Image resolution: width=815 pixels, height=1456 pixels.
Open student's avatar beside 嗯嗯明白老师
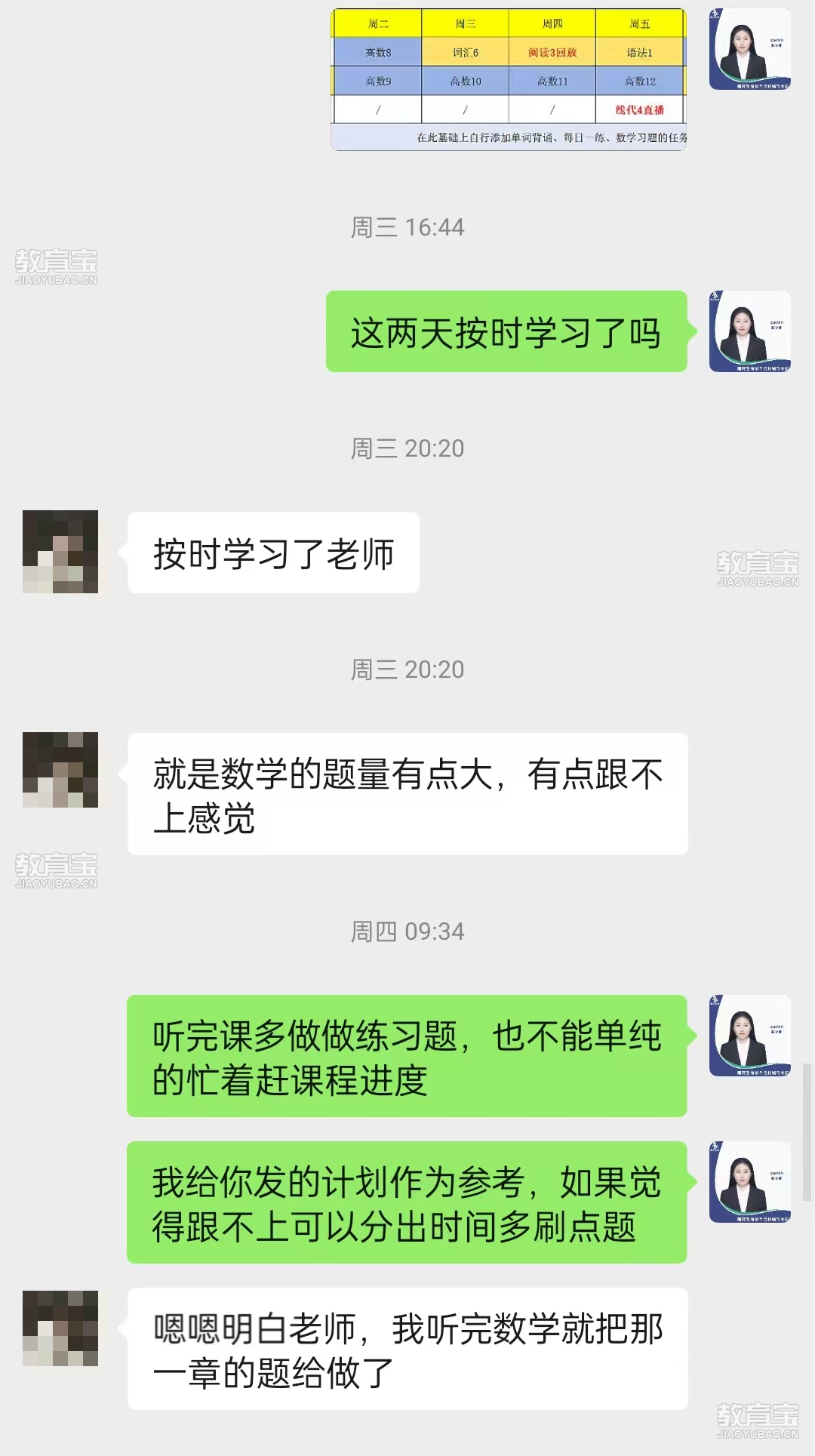(60, 1328)
